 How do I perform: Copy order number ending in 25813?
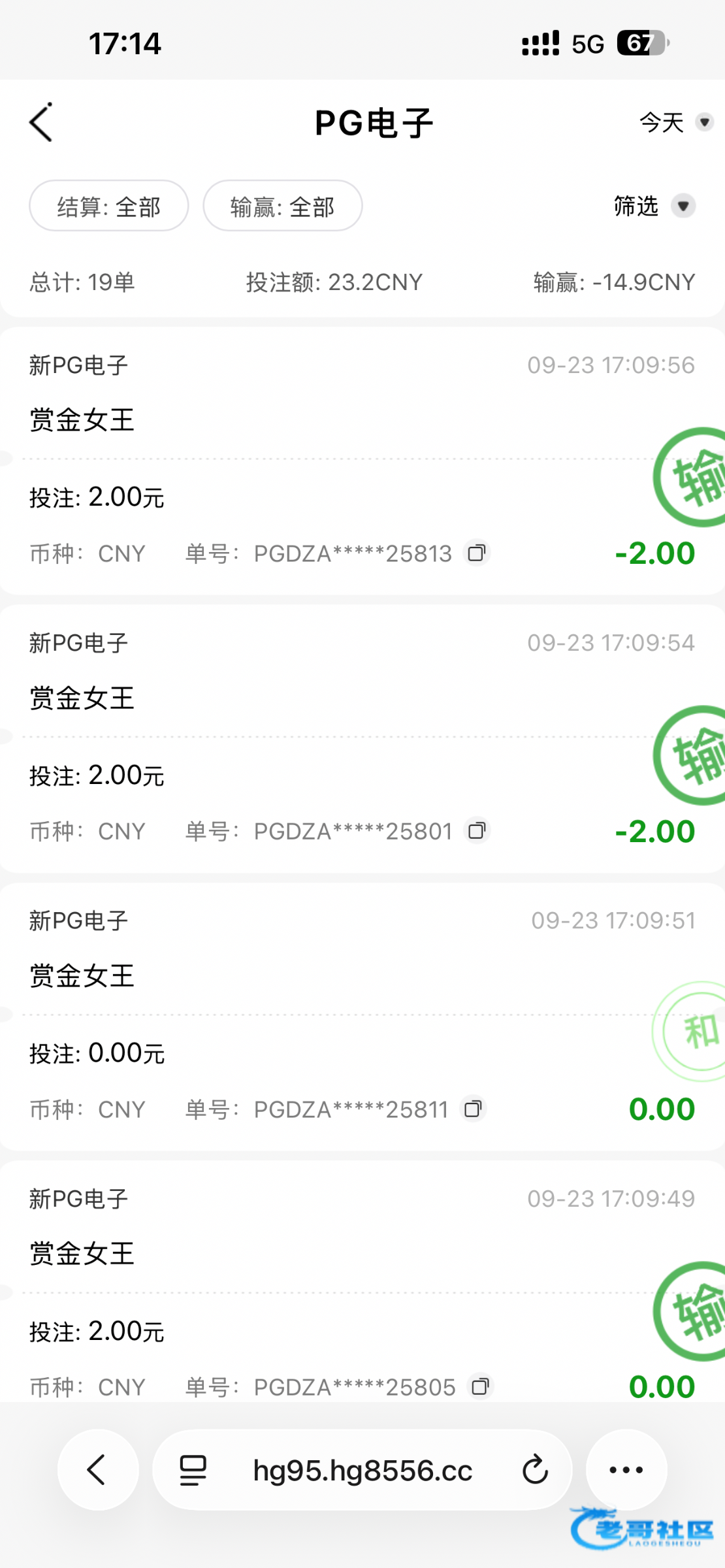(477, 553)
